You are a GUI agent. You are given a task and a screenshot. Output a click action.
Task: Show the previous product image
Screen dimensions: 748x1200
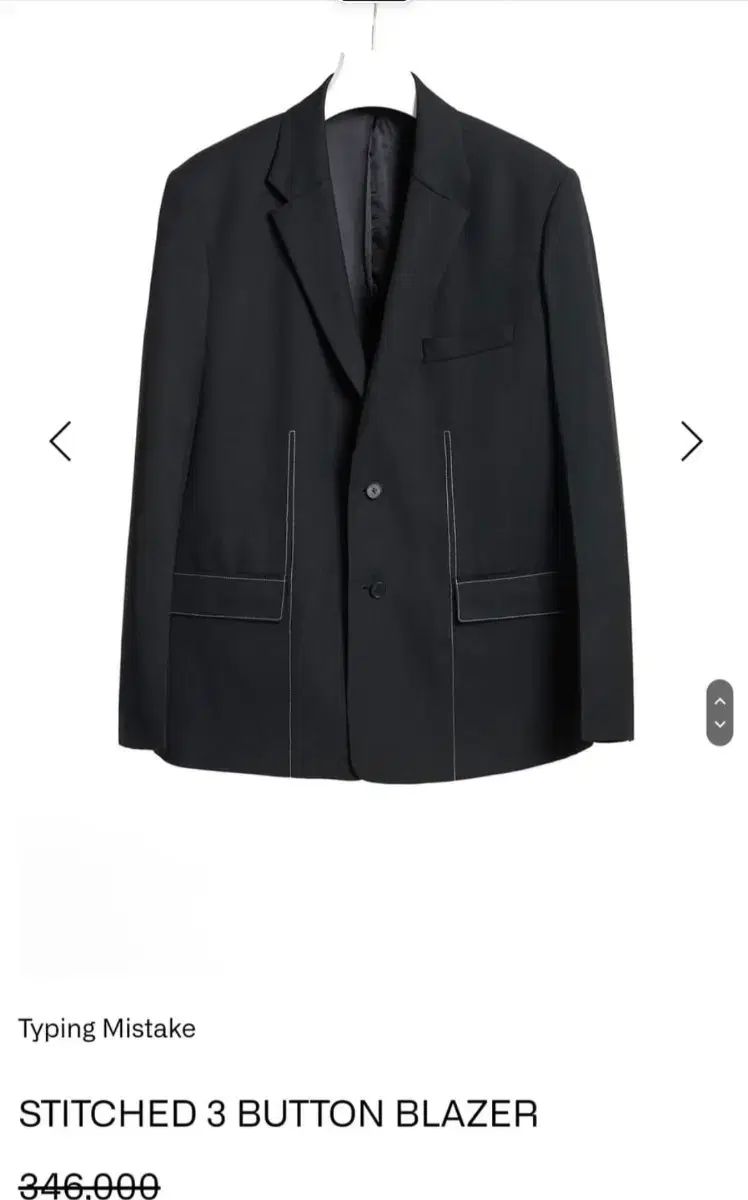61,441
